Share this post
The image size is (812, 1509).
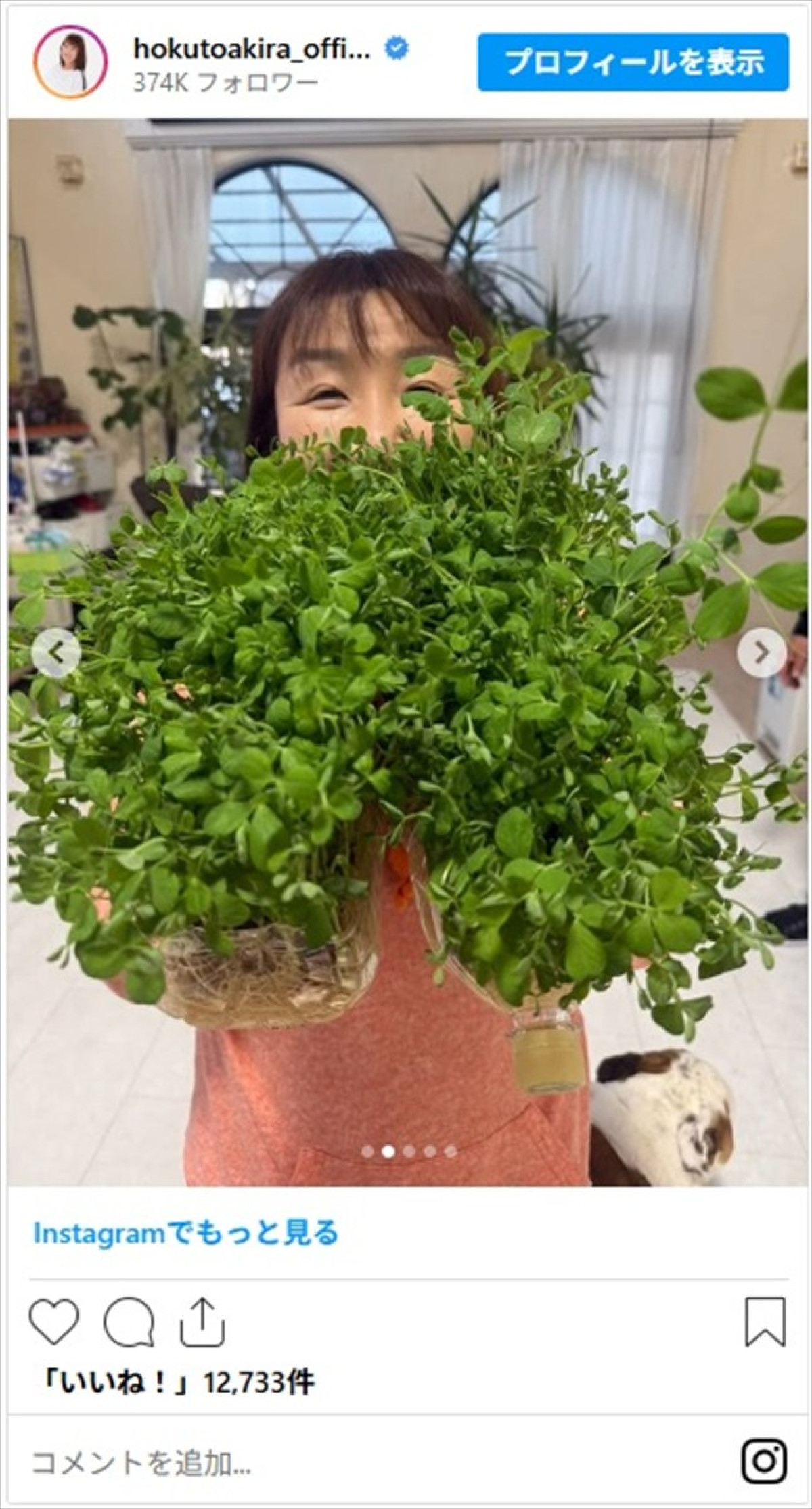(x=202, y=1321)
